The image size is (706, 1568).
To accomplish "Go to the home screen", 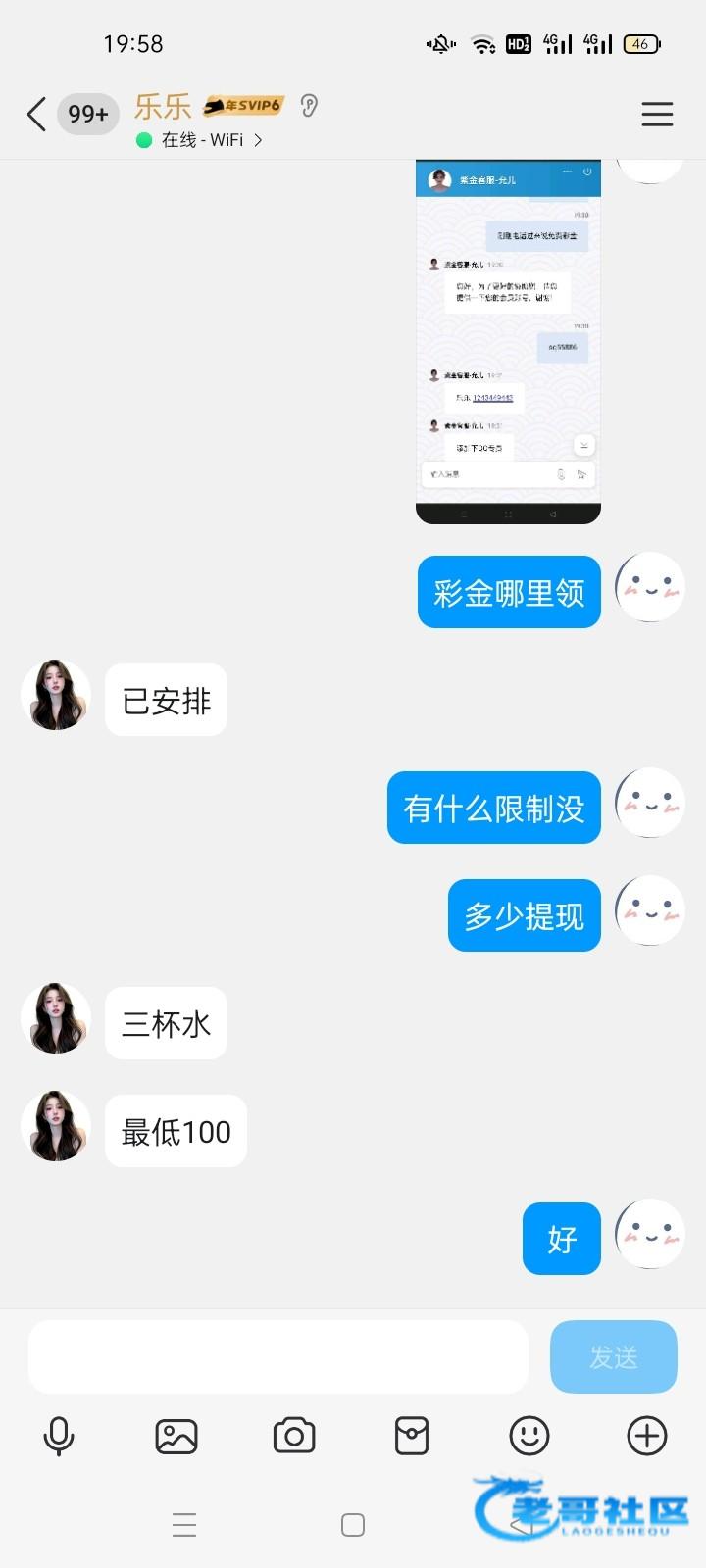I will pyautogui.click(x=353, y=1525).
